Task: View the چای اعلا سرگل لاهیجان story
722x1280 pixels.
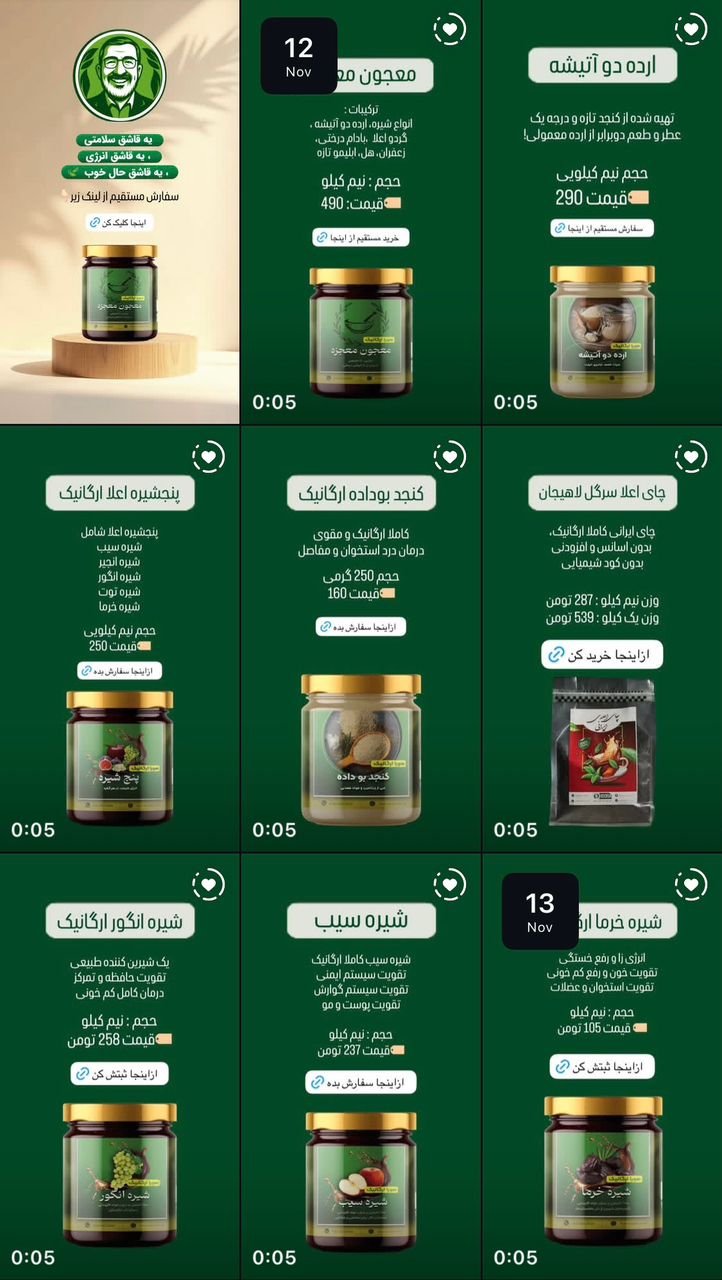Action: 602,640
